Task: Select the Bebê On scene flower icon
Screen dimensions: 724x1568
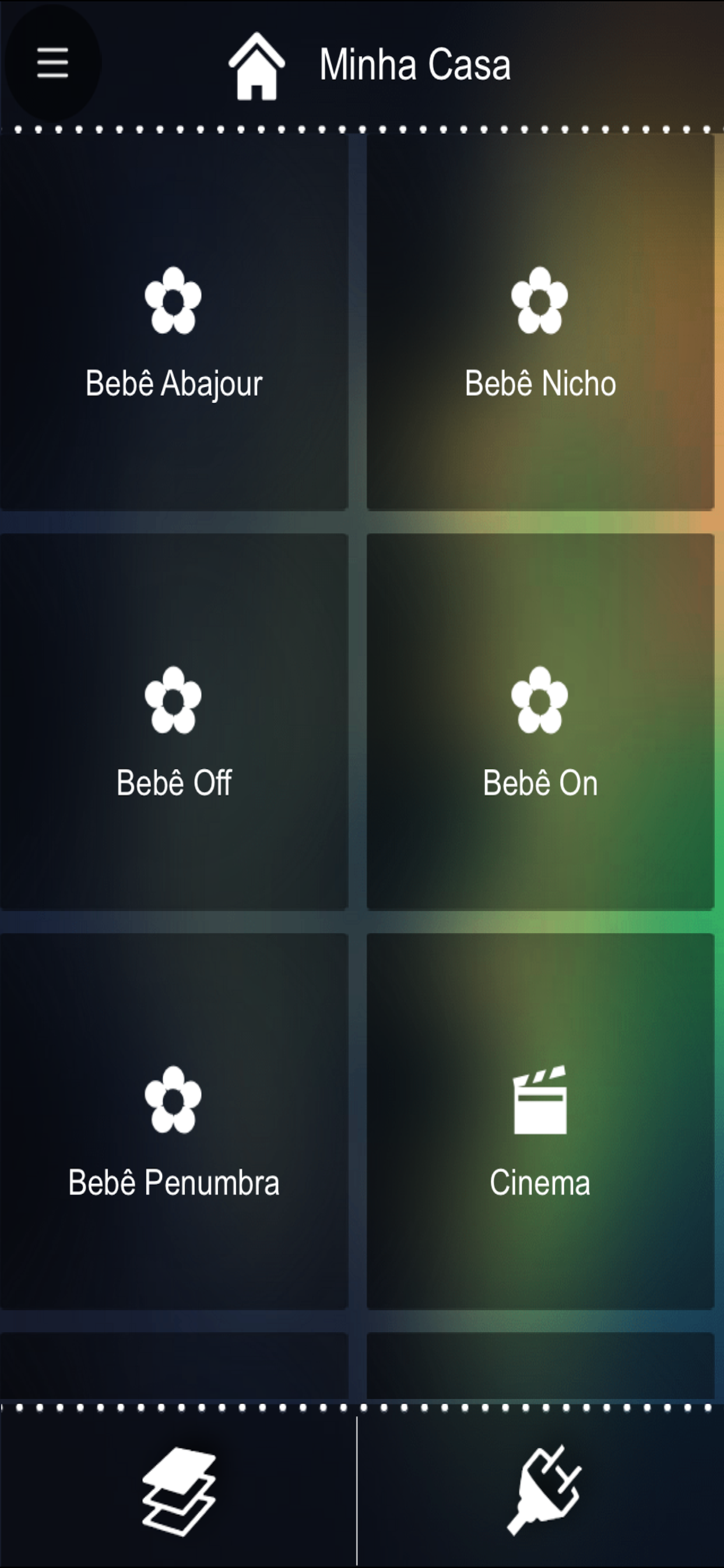Action: point(539,700)
